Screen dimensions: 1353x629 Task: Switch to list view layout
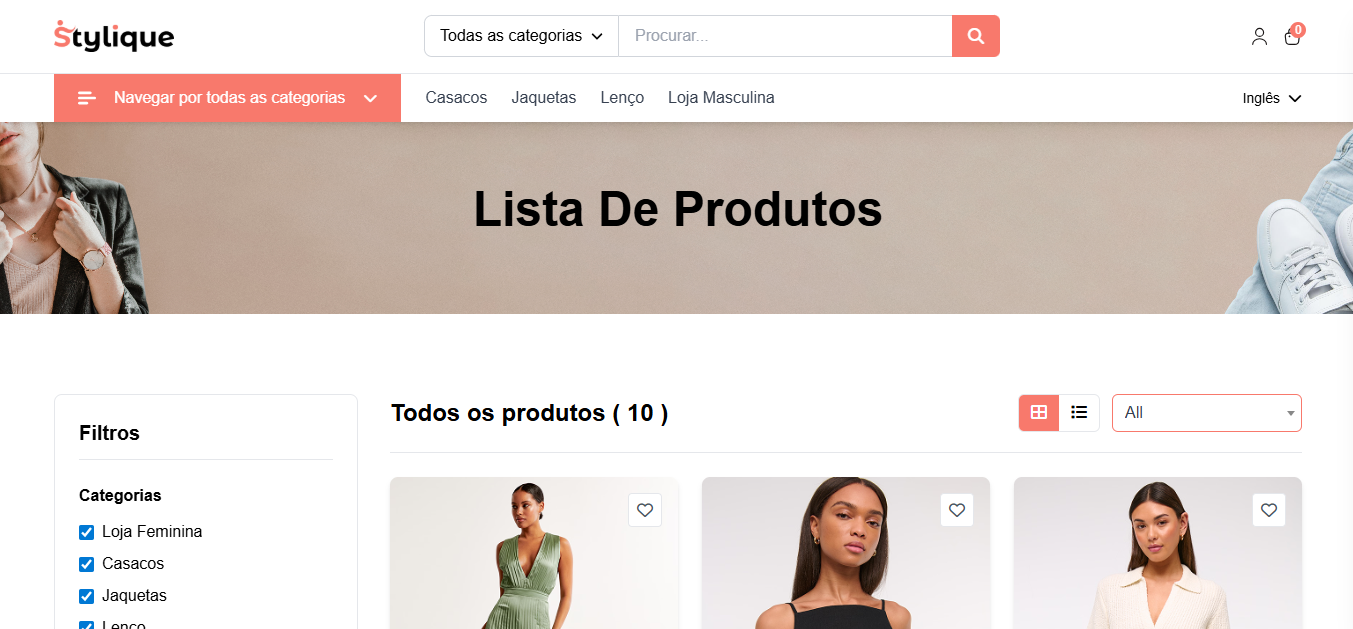pos(1079,412)
